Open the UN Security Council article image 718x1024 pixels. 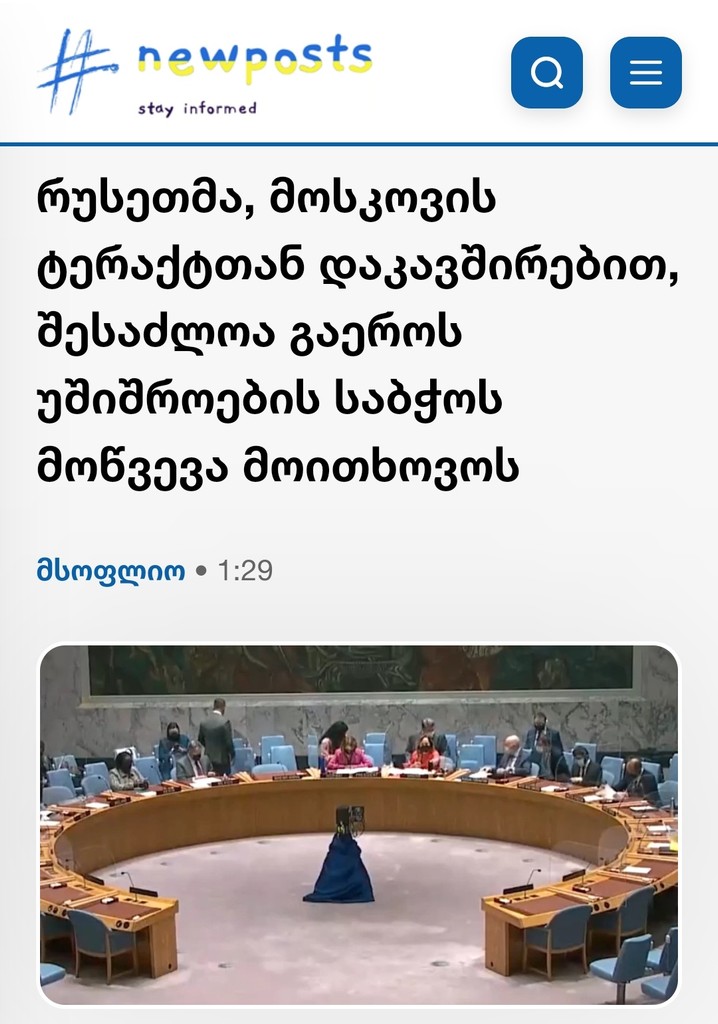coord(359,824)
